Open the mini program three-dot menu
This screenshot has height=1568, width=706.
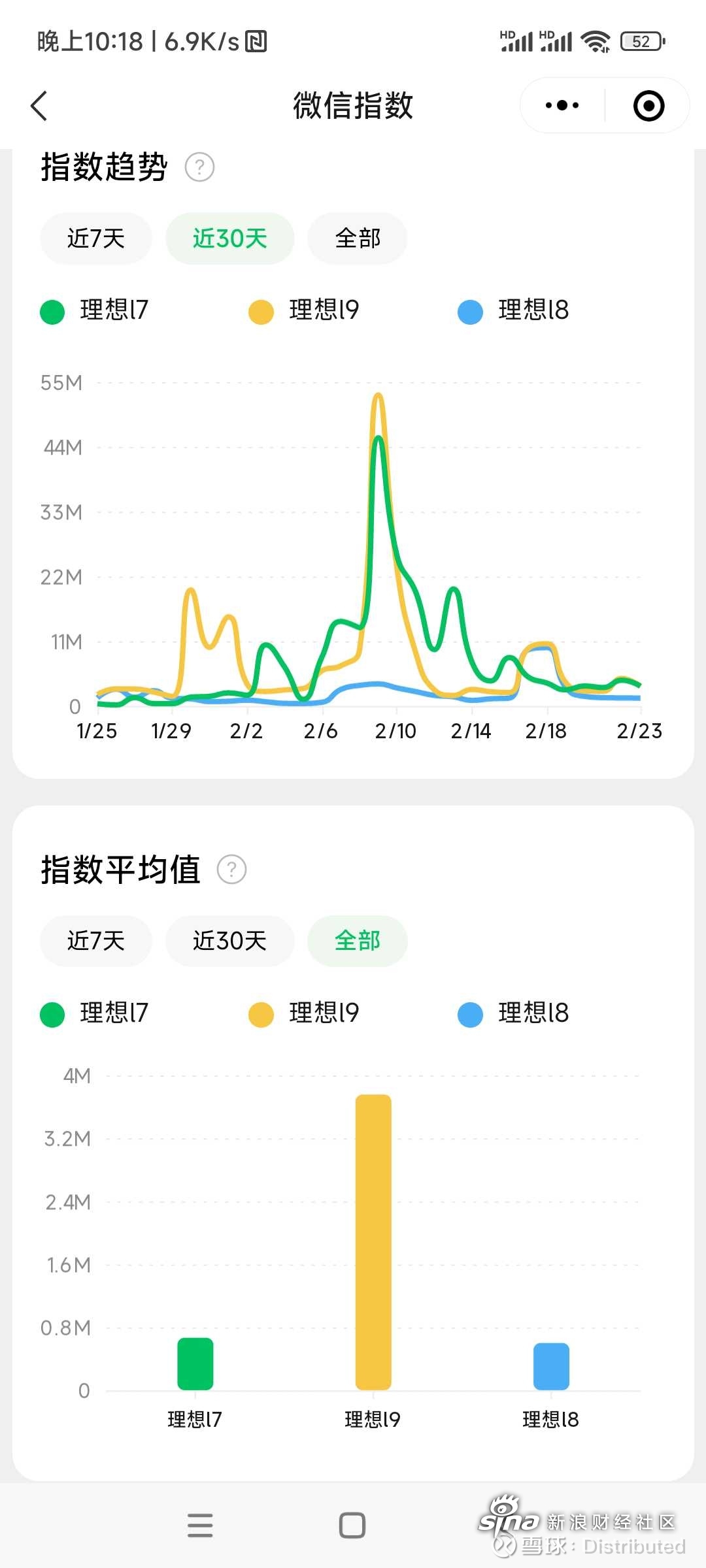pos(562,105)
